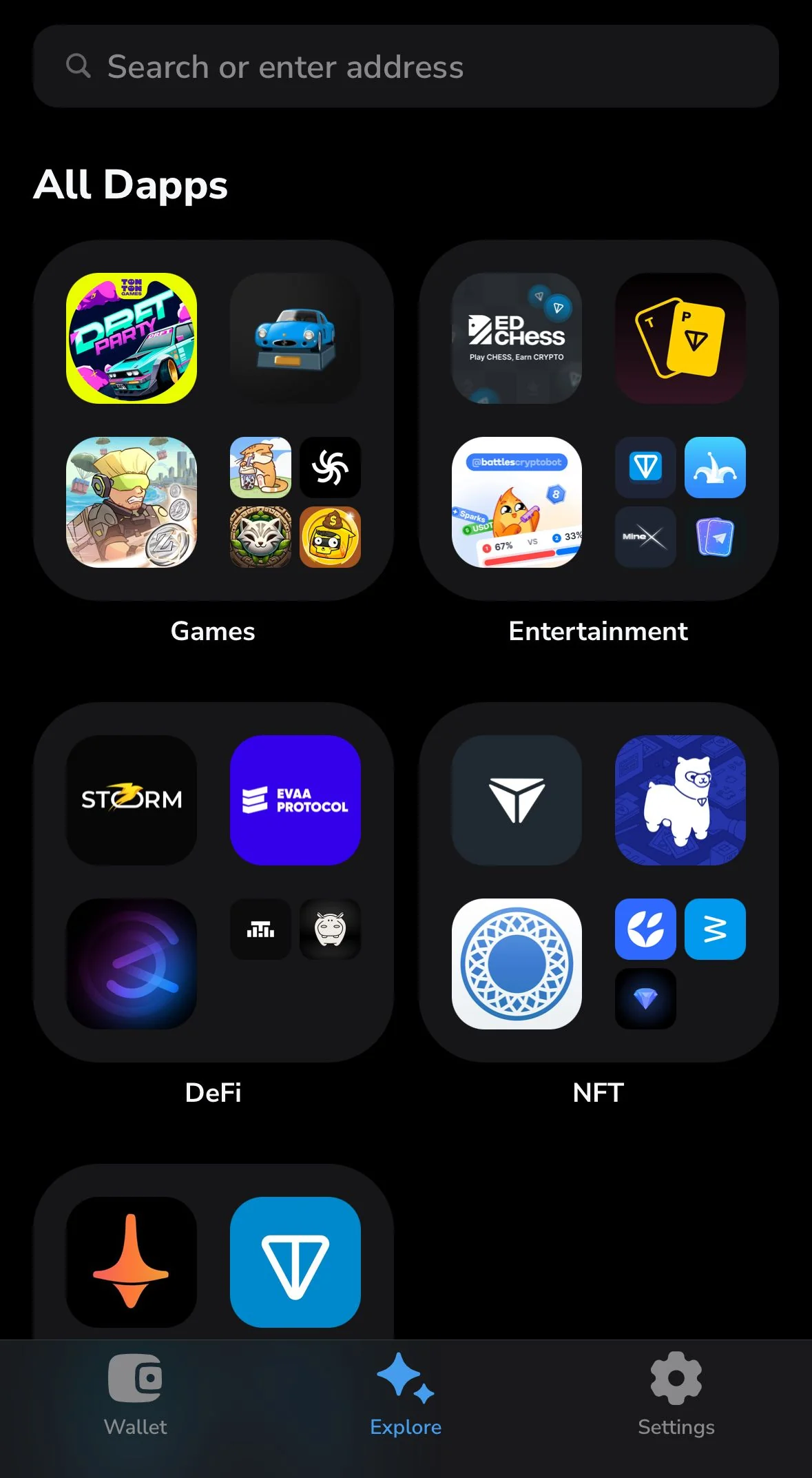Tap the search or enter address field
Viewport: 812px width, 1478px height.
coord(406,66)
